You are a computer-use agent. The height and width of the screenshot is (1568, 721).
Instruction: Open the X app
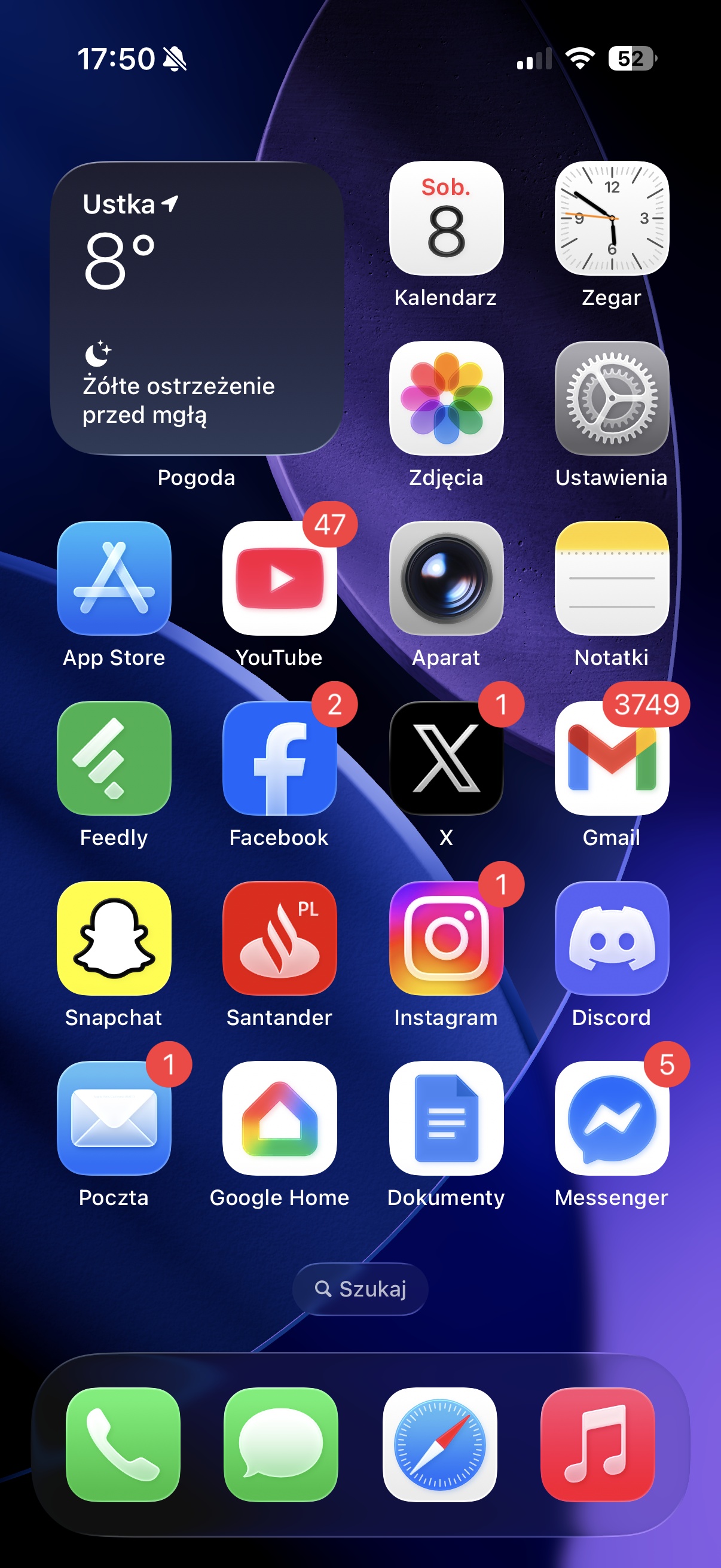446,758
